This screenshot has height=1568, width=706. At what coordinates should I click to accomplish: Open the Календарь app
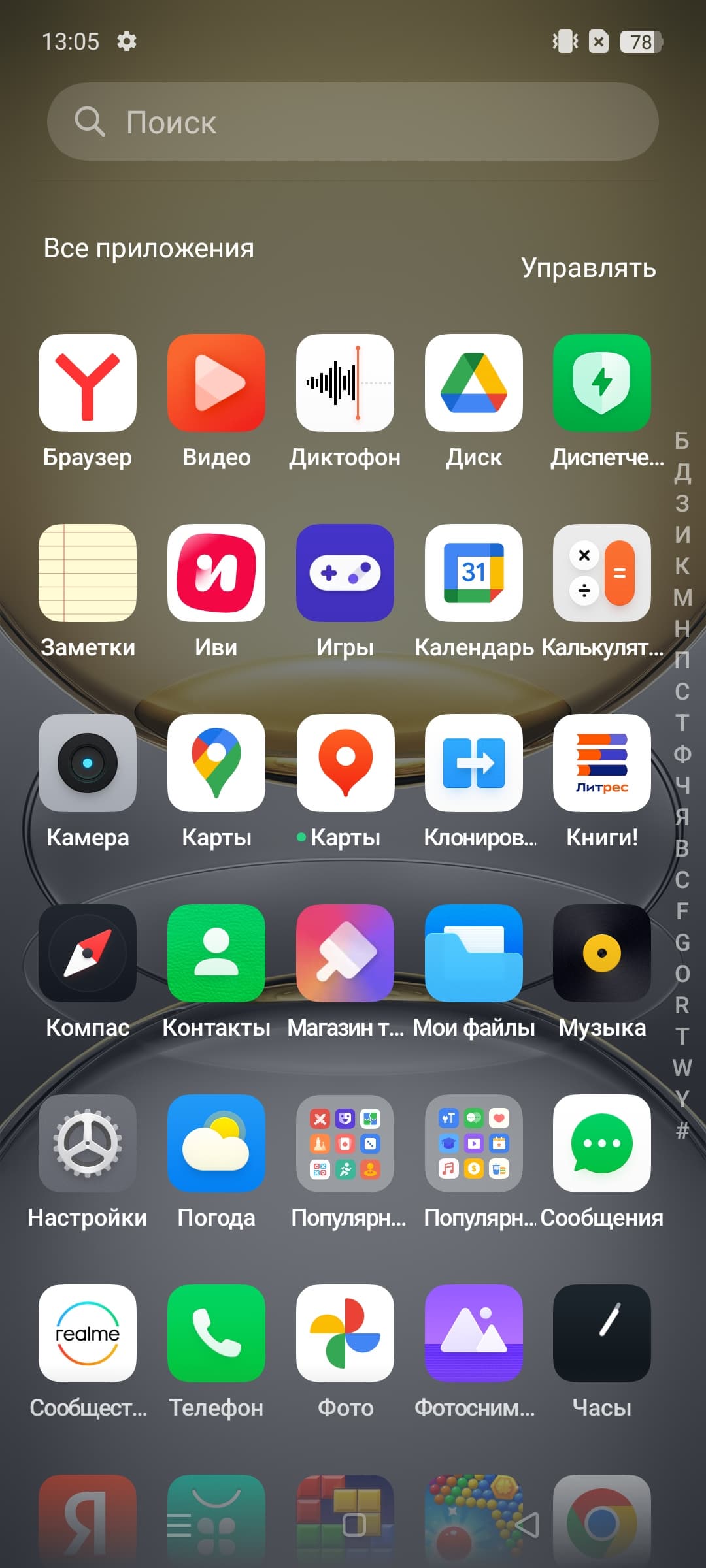pyautogui.click(x=474, y=574)
